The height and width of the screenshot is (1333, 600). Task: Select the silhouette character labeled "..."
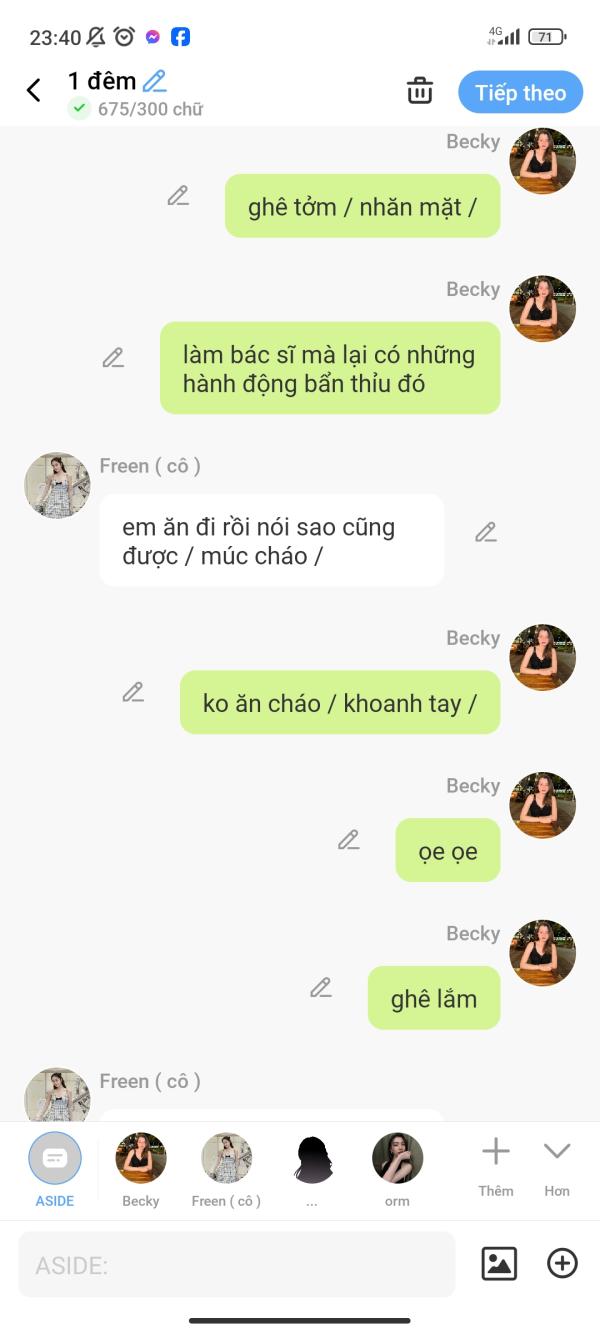coord(313,1170)
